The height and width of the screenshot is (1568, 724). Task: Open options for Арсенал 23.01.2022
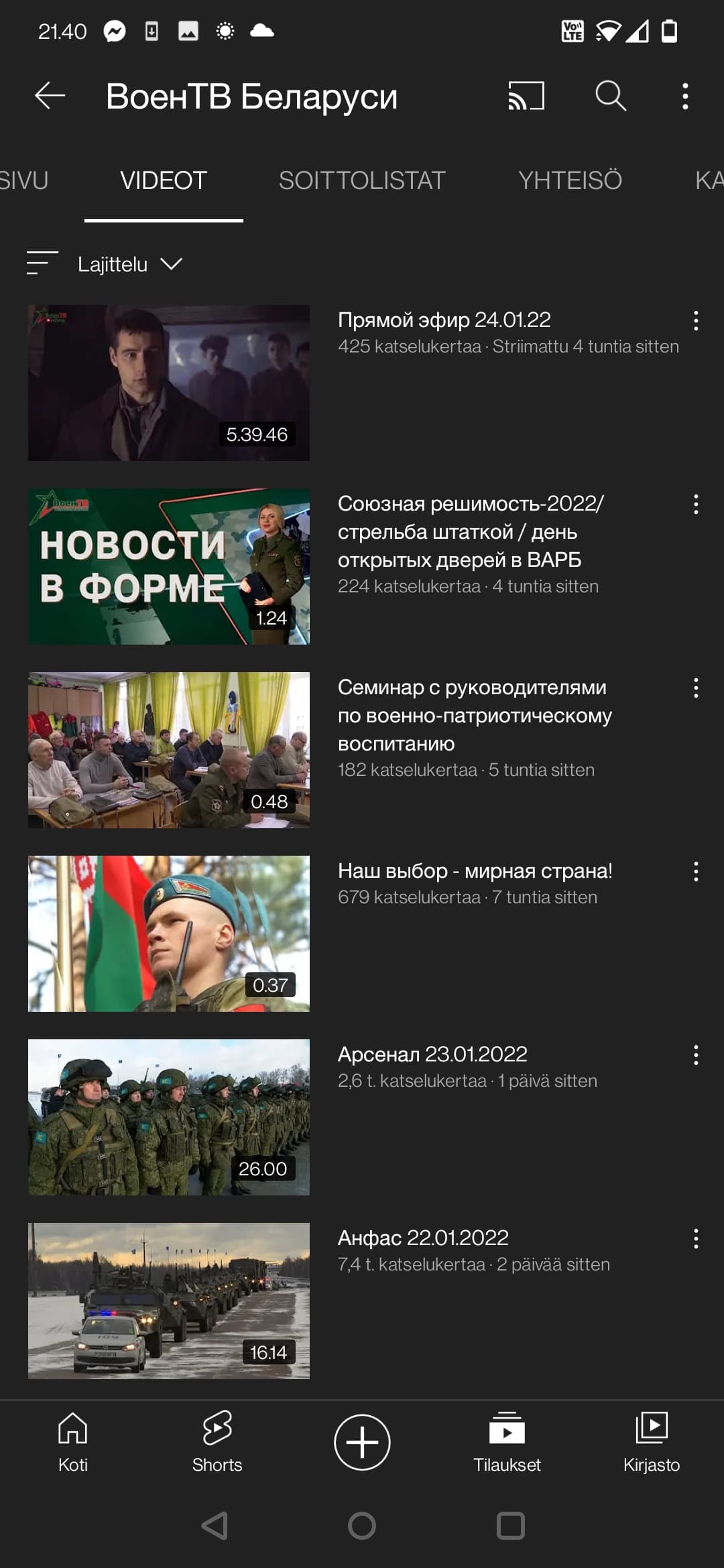[x=696, y=1055]
